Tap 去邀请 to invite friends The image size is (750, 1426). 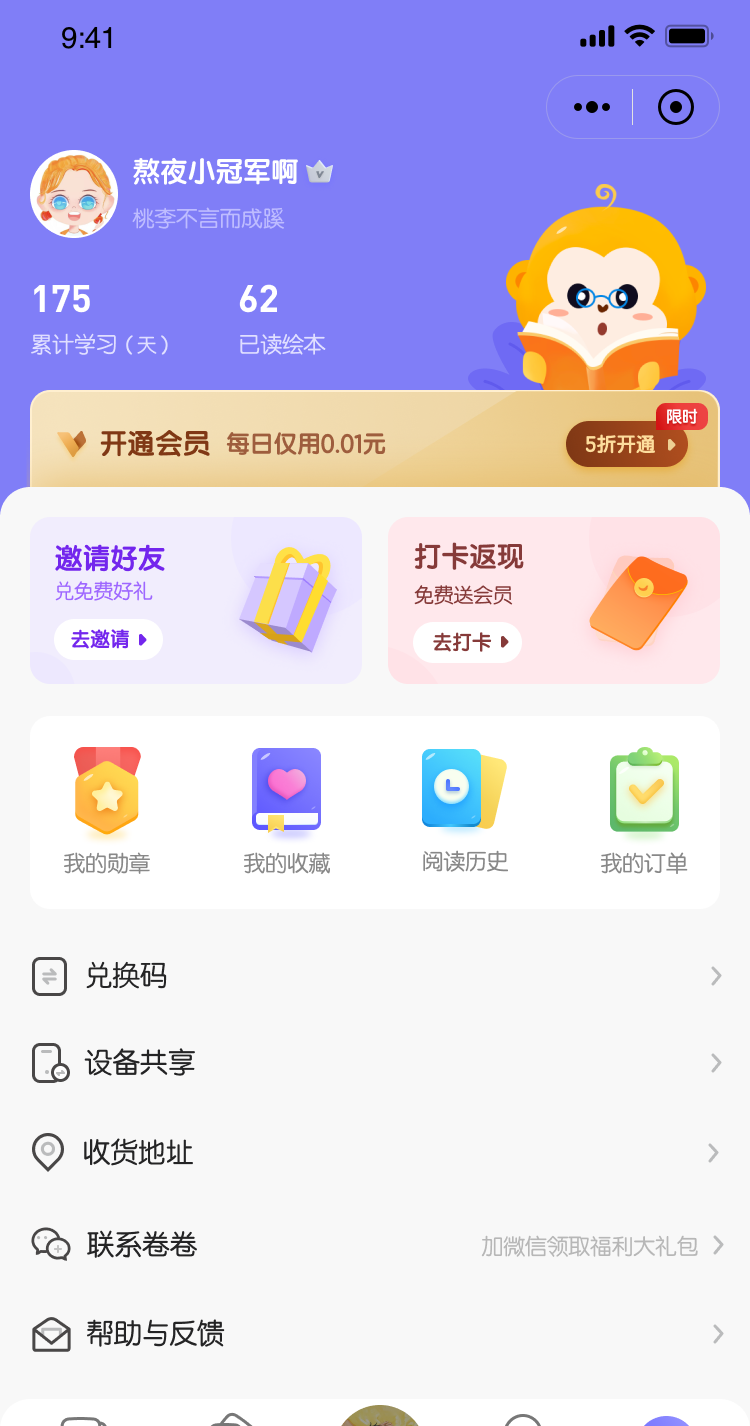108,640
